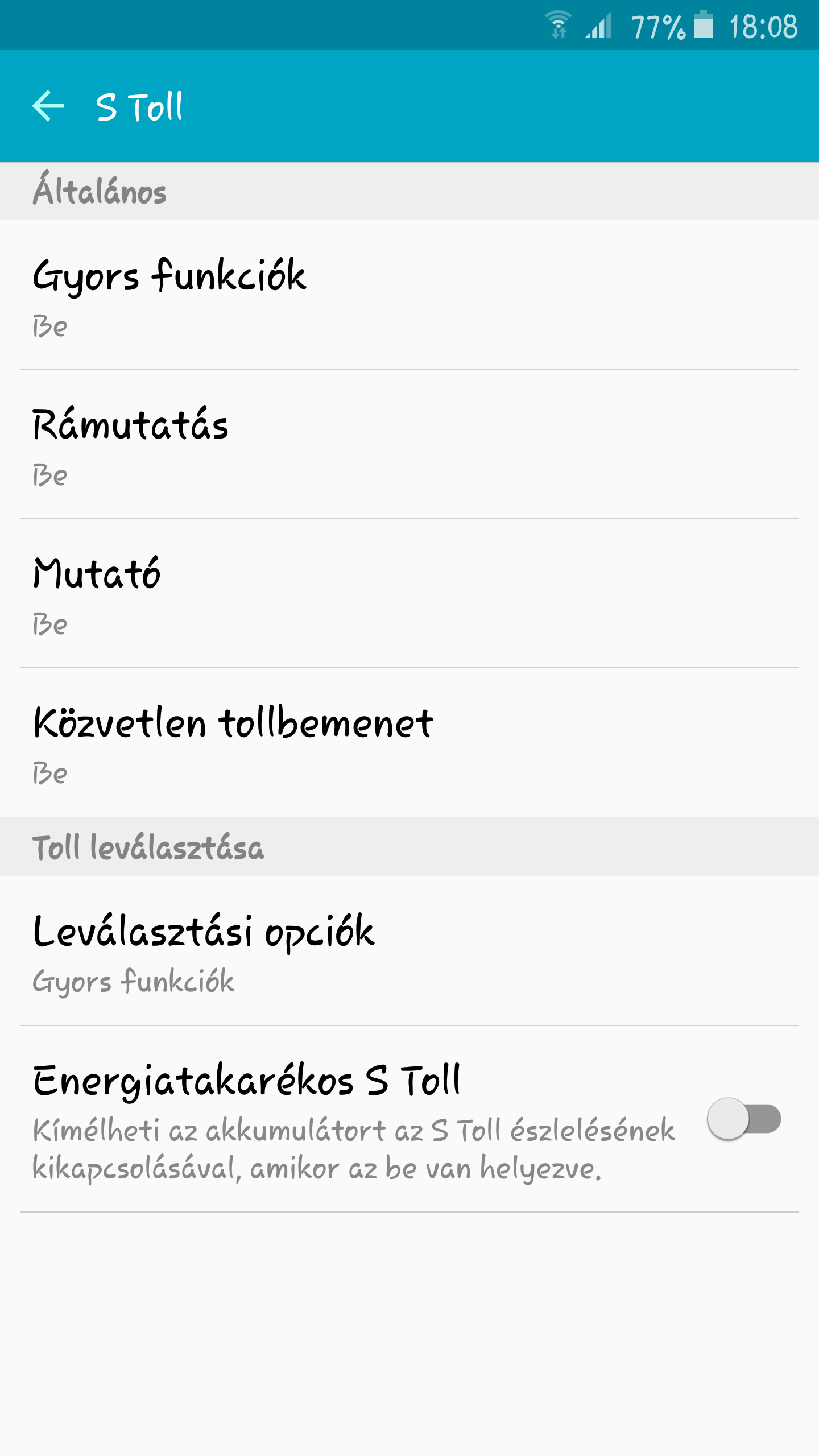The width and height of the screenshot is (819, 1456).
Task: Go back from S Toll settings
Action: (x=48, y=106)
